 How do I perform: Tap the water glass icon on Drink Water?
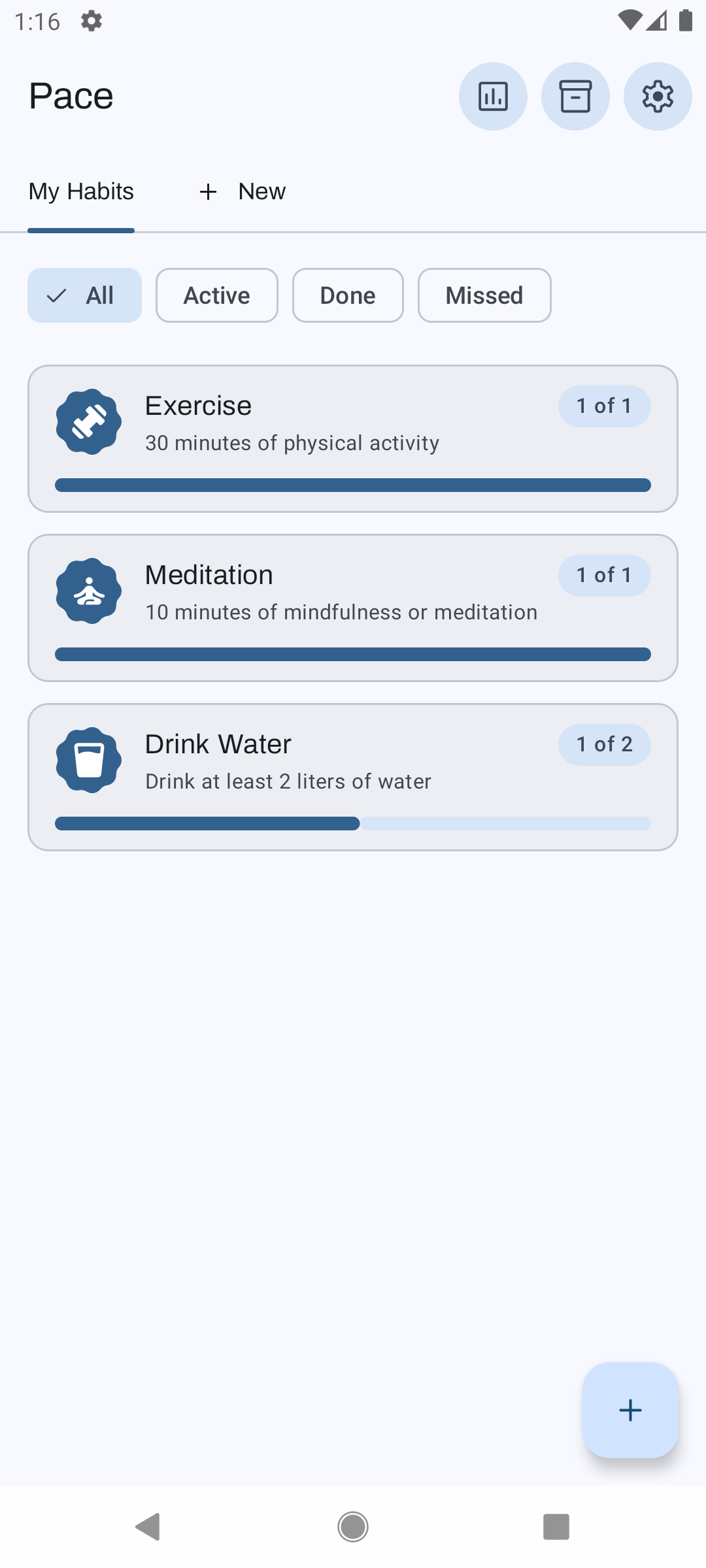pos(88,760)
